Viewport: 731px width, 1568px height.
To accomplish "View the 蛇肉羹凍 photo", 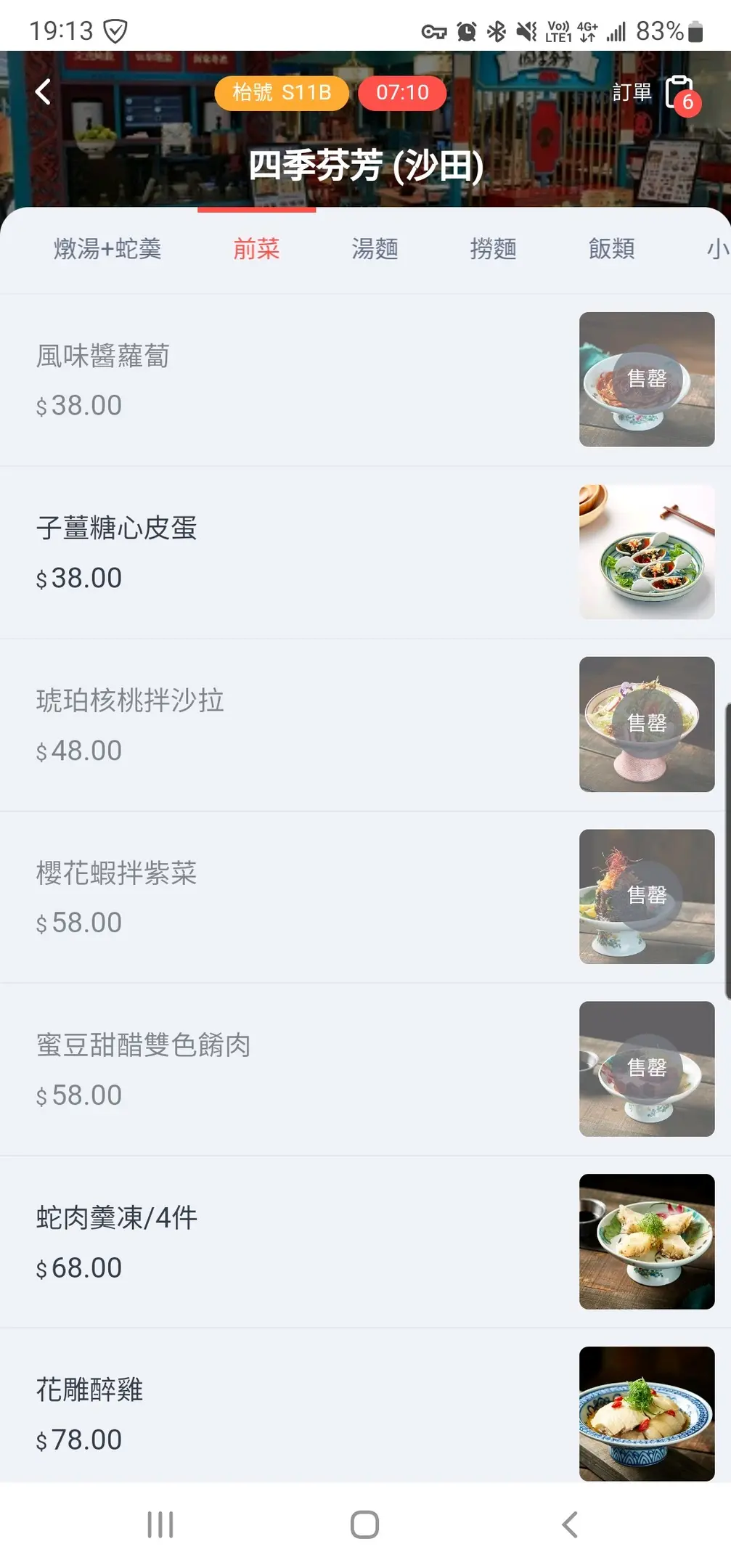I will [646, 1241].
